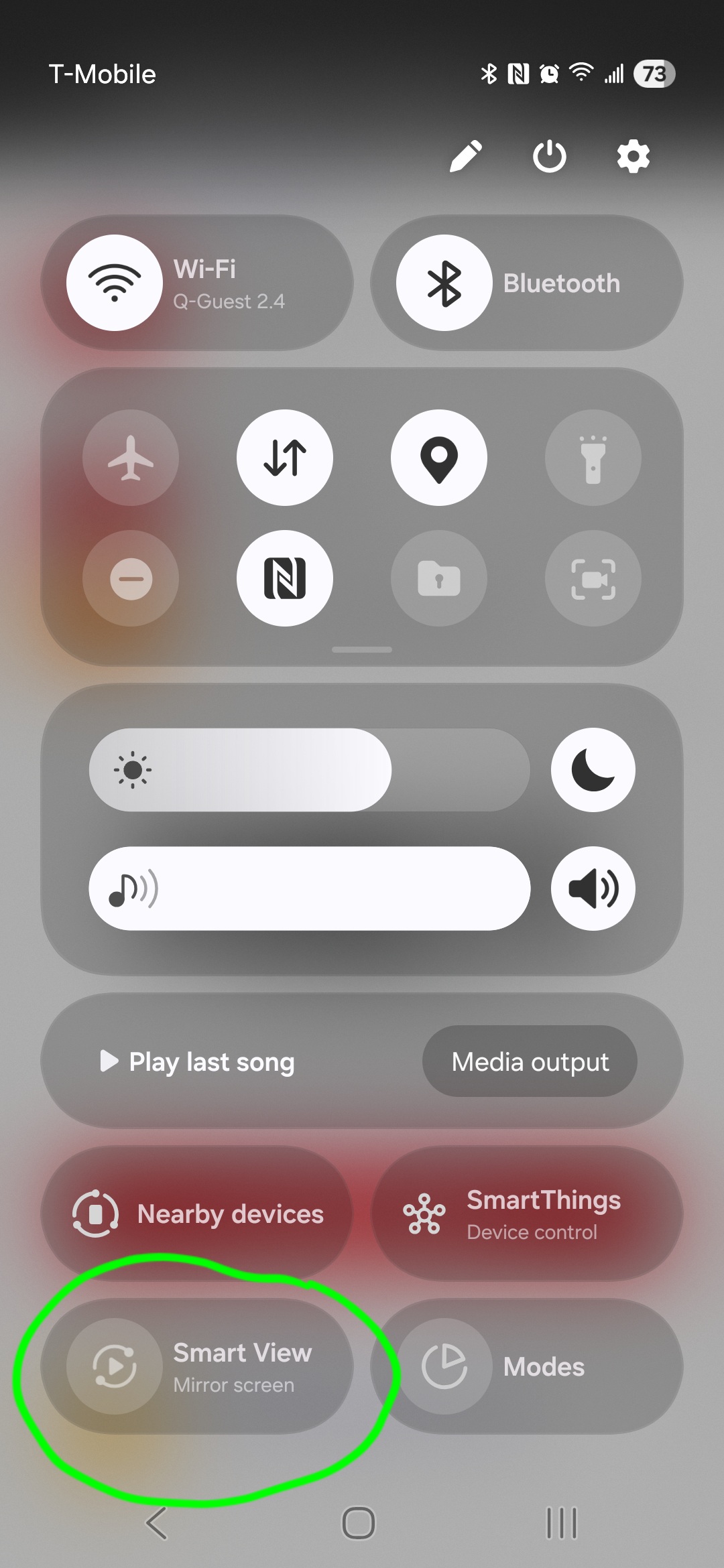Mute sound with the speaker button

tap(593, 889)
